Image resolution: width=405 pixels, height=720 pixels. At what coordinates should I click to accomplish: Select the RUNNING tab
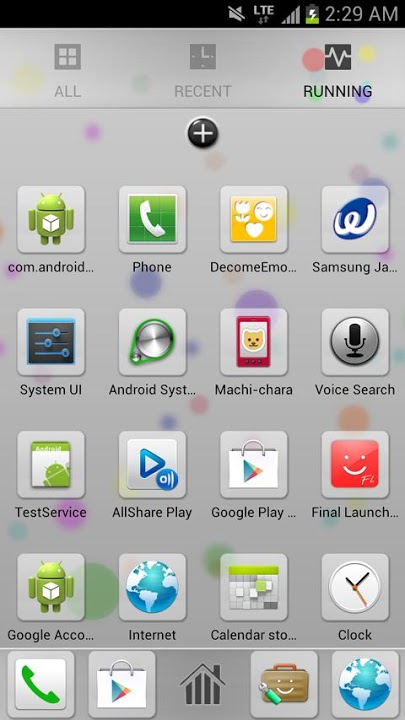point(338,71)
